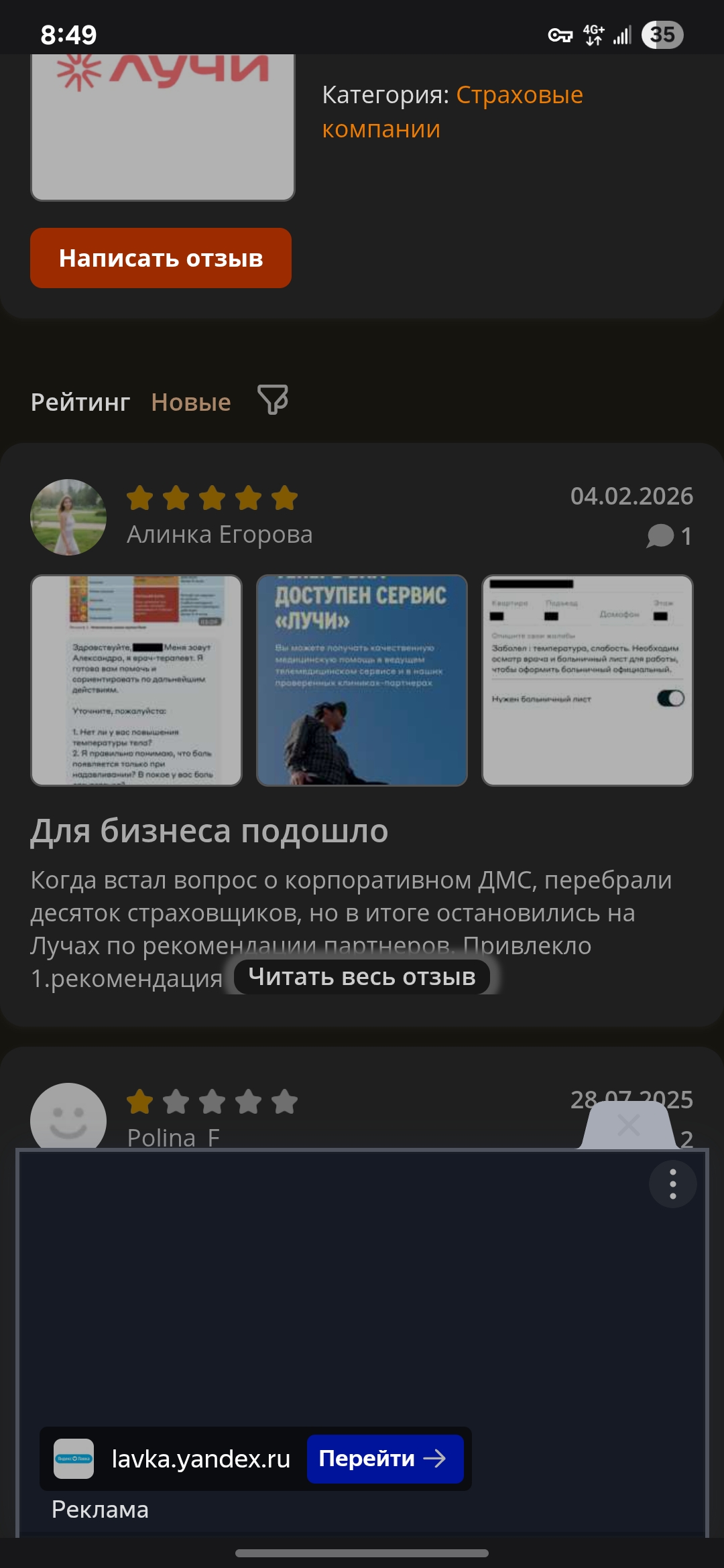Open the ad's three-dot menu
Viewport: 724px width, 1568px height.
[x=672, y=1184]
